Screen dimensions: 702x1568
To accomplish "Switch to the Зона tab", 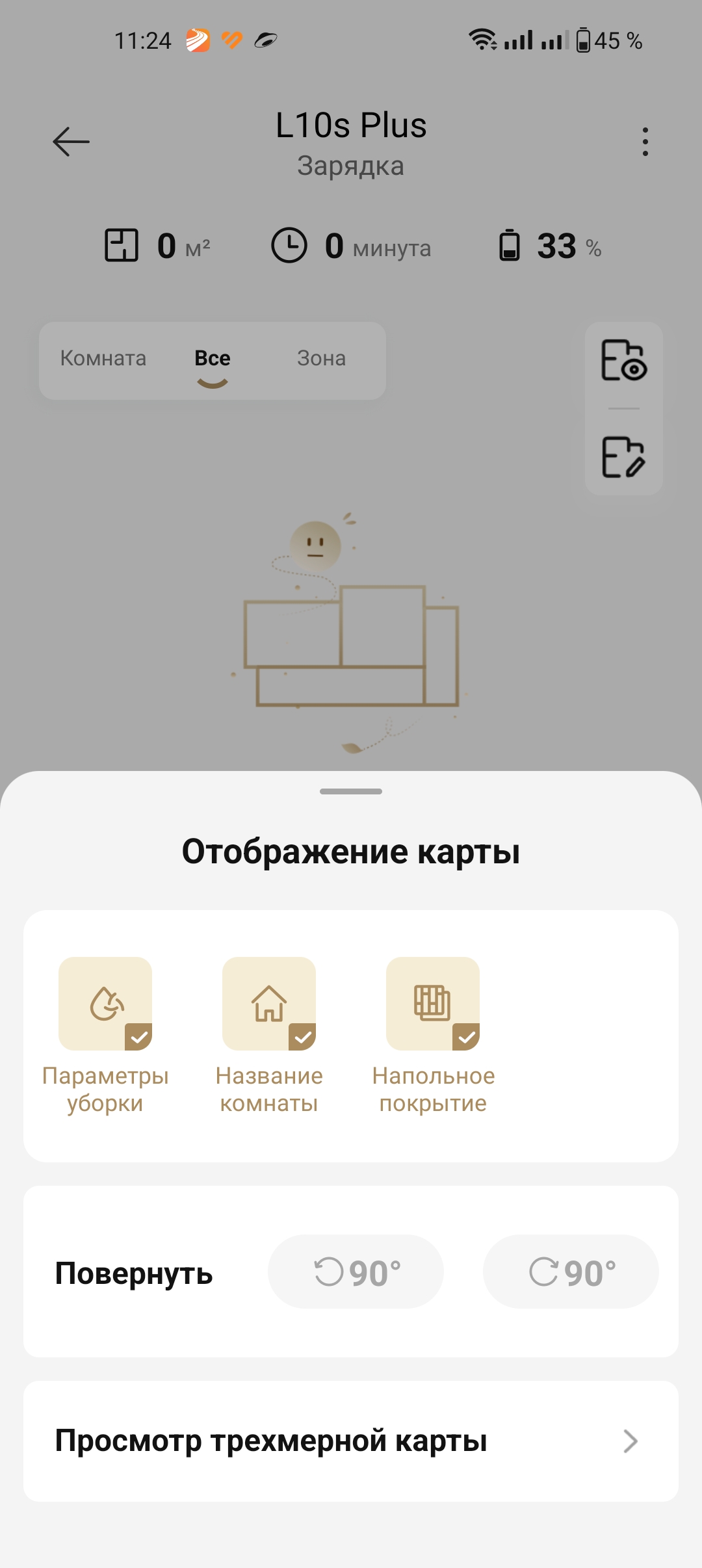I will (x=321, y=359).
